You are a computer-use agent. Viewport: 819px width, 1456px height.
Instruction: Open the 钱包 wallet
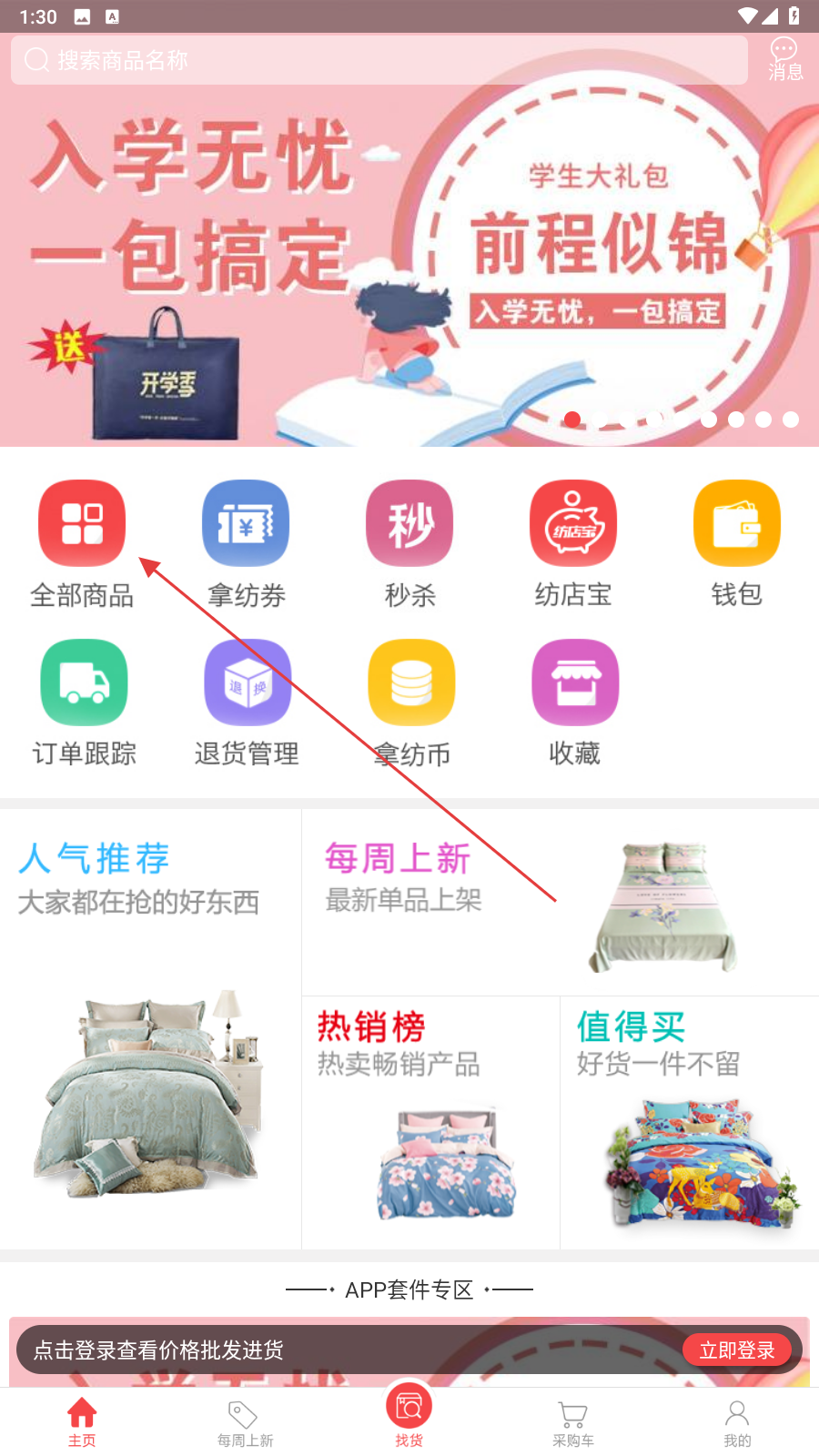(736, 543)
